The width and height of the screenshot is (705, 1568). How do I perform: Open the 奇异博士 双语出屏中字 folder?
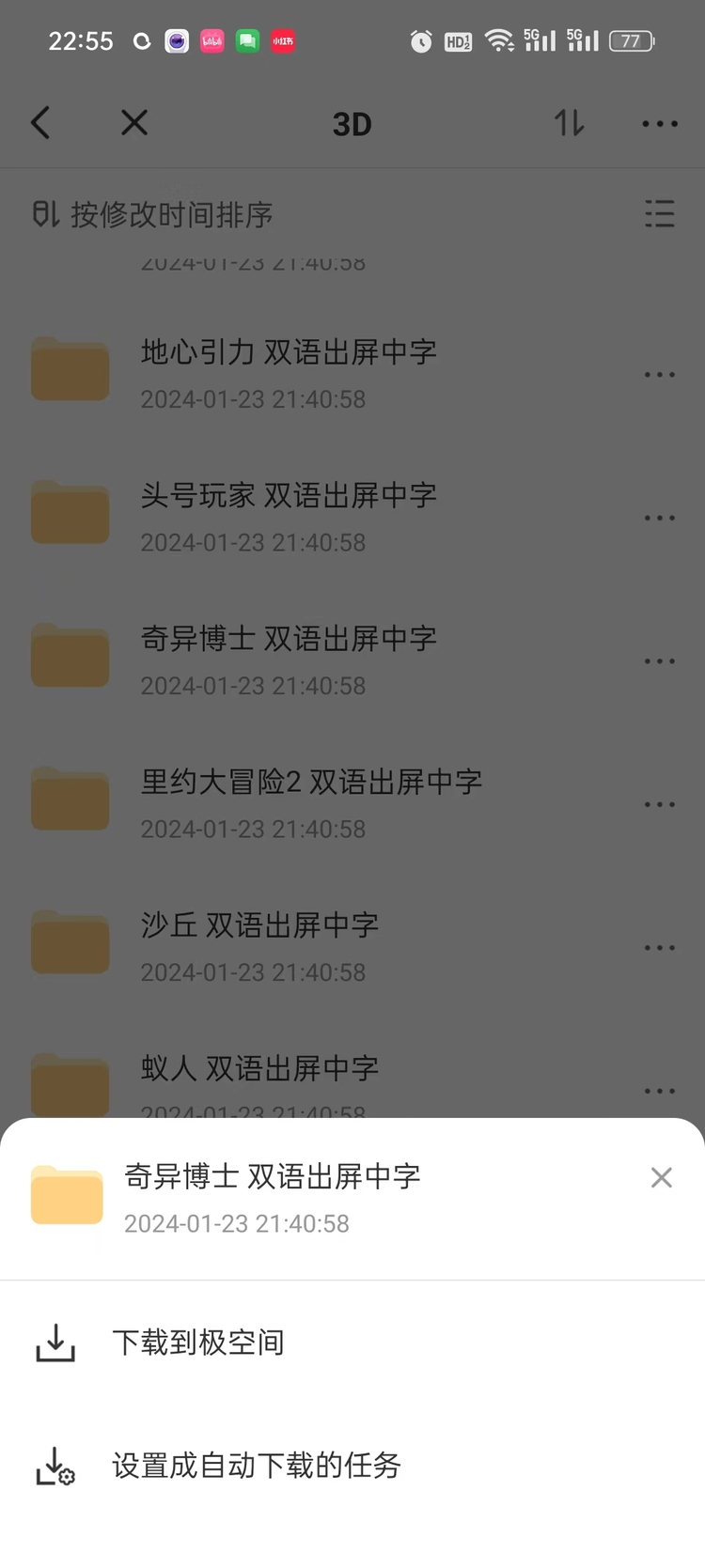288,639
